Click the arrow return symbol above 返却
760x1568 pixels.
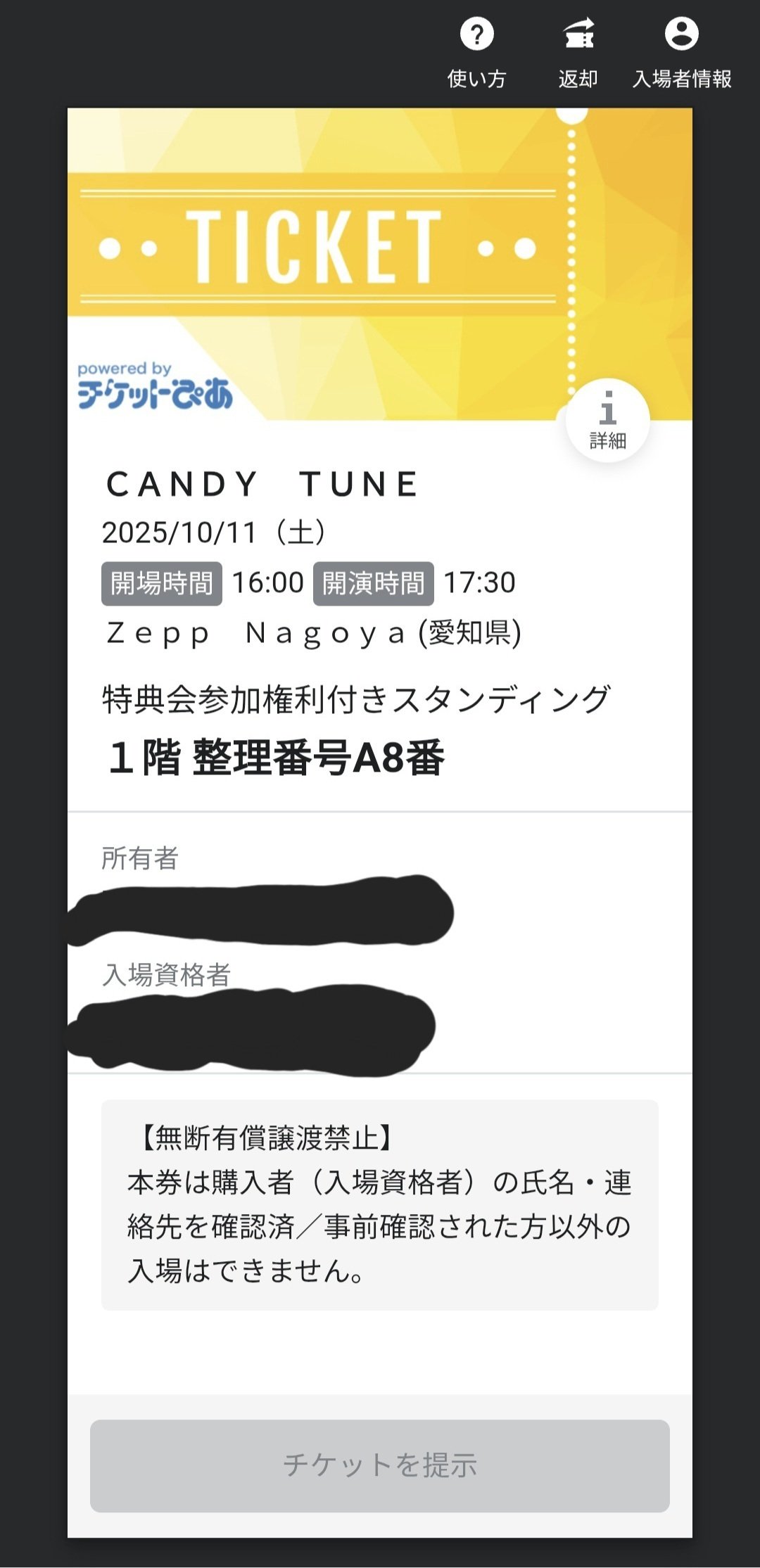tap(577, 32)
